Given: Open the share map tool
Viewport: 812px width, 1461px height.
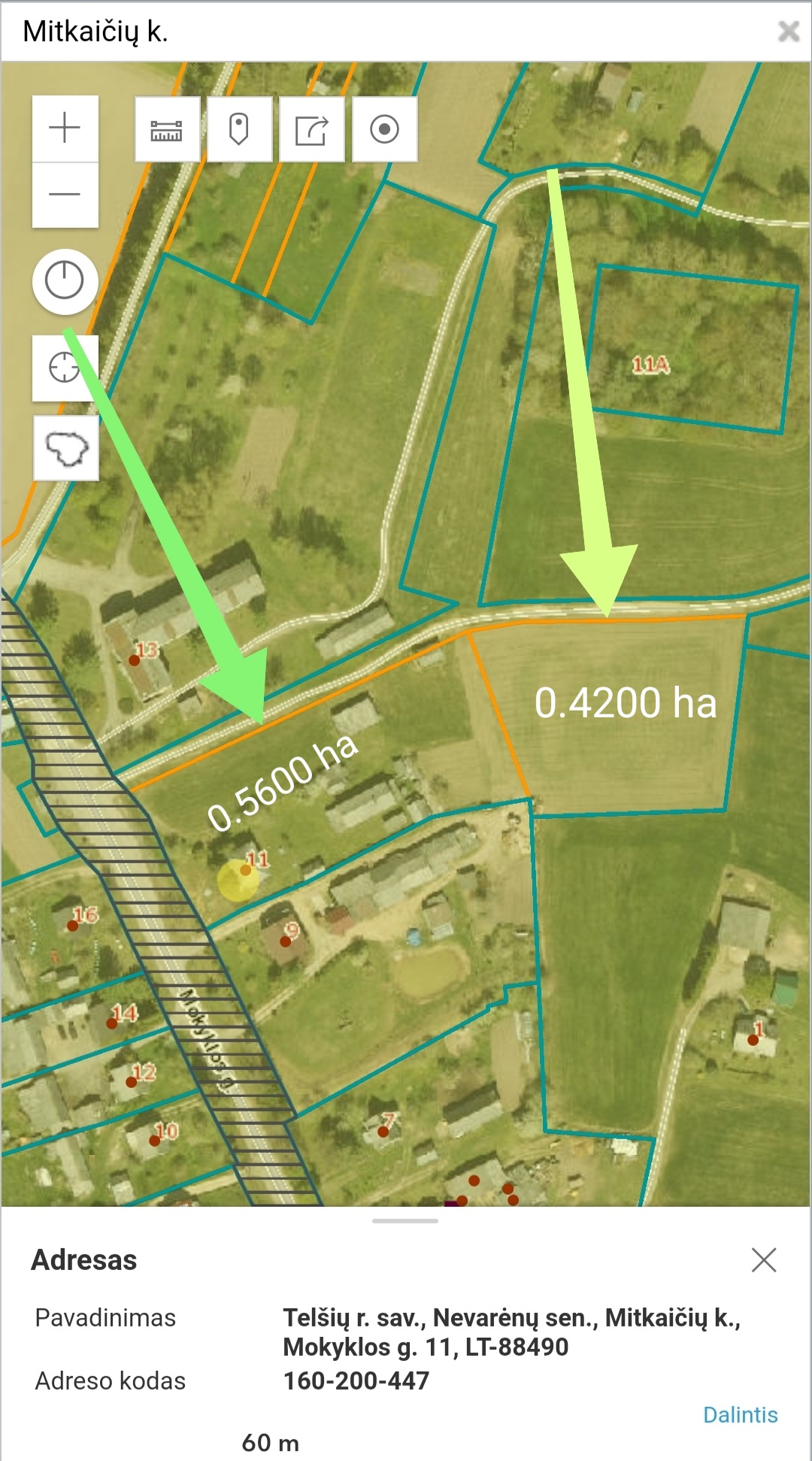Looking at the screenshot, I should (311, 129).
